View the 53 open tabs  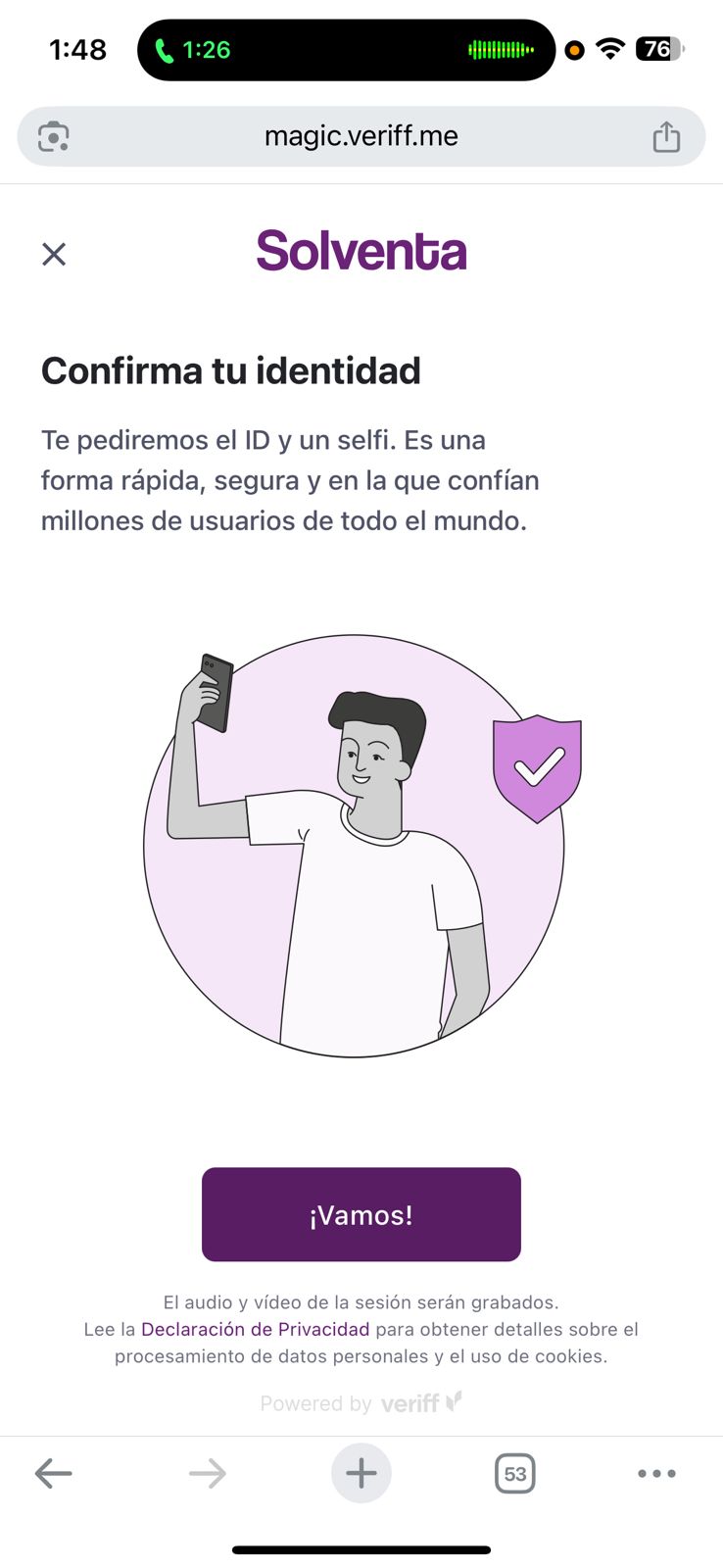514,1473
